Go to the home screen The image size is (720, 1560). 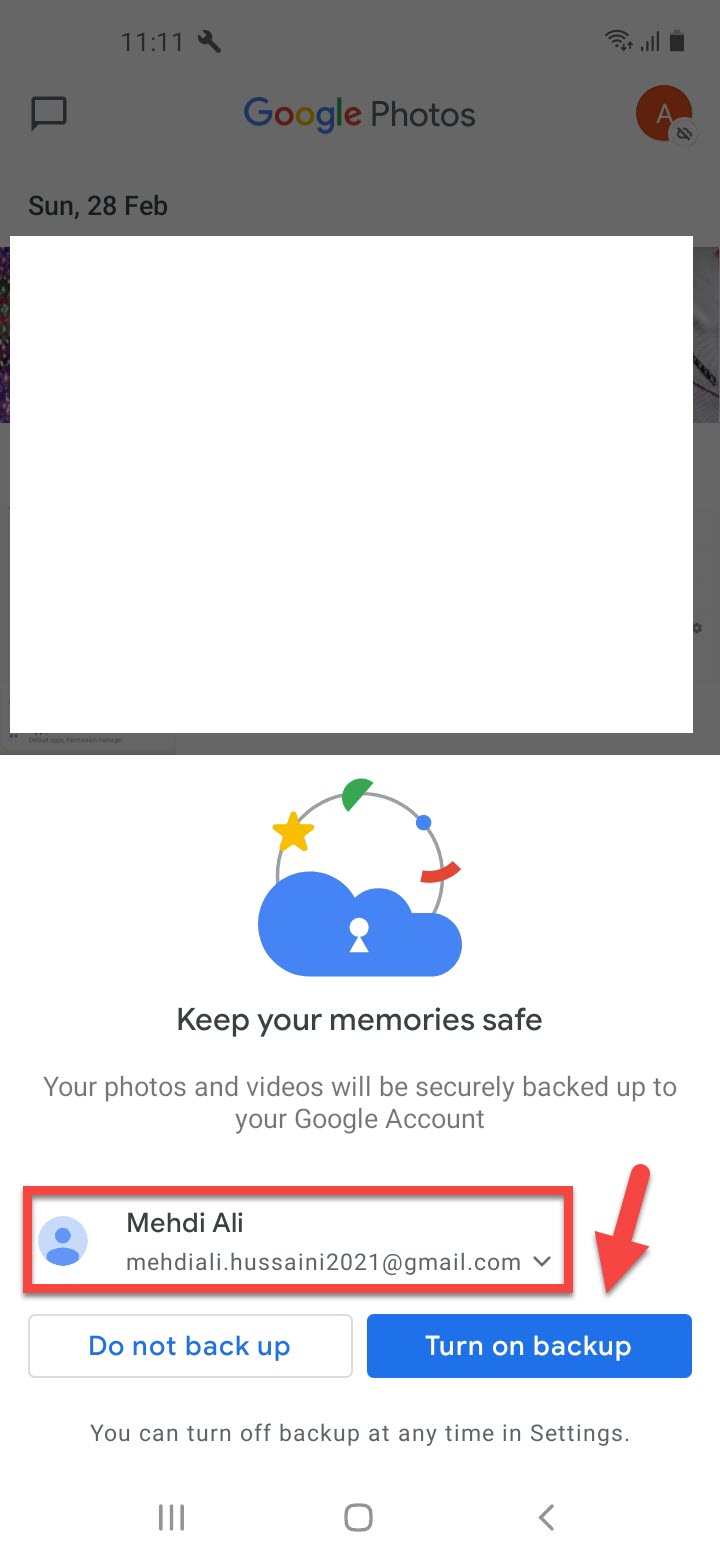tap(358, 1517)
